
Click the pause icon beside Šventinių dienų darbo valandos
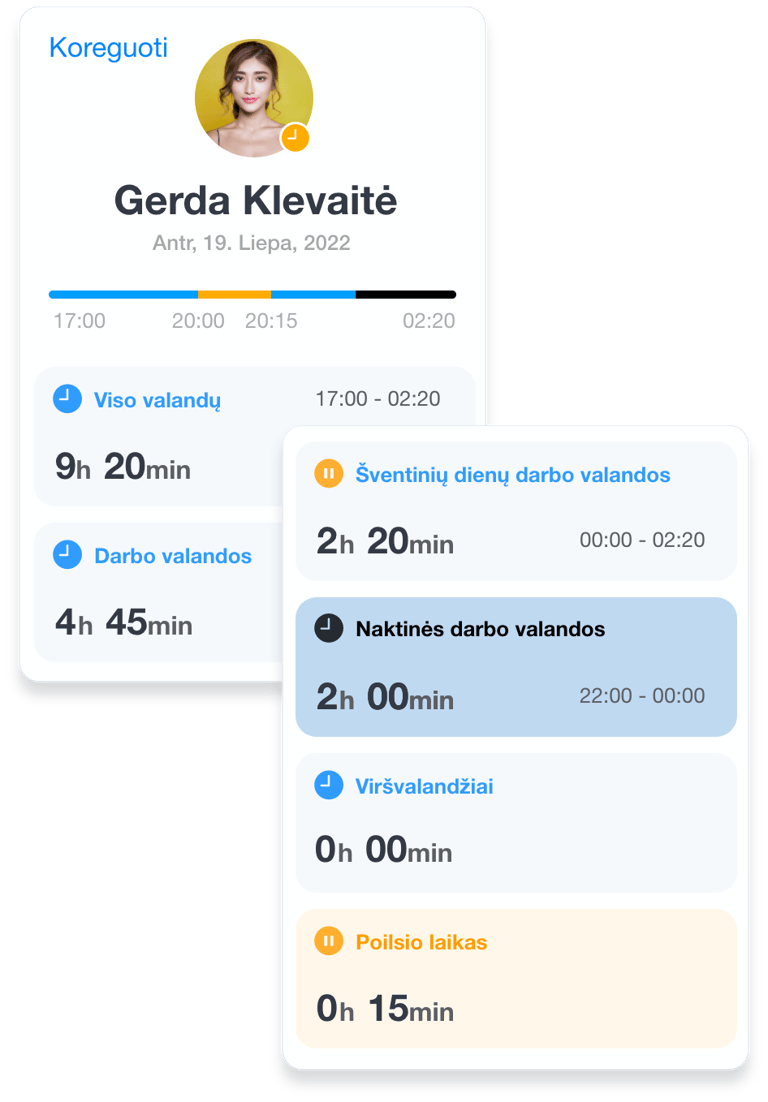click(327, 472)
